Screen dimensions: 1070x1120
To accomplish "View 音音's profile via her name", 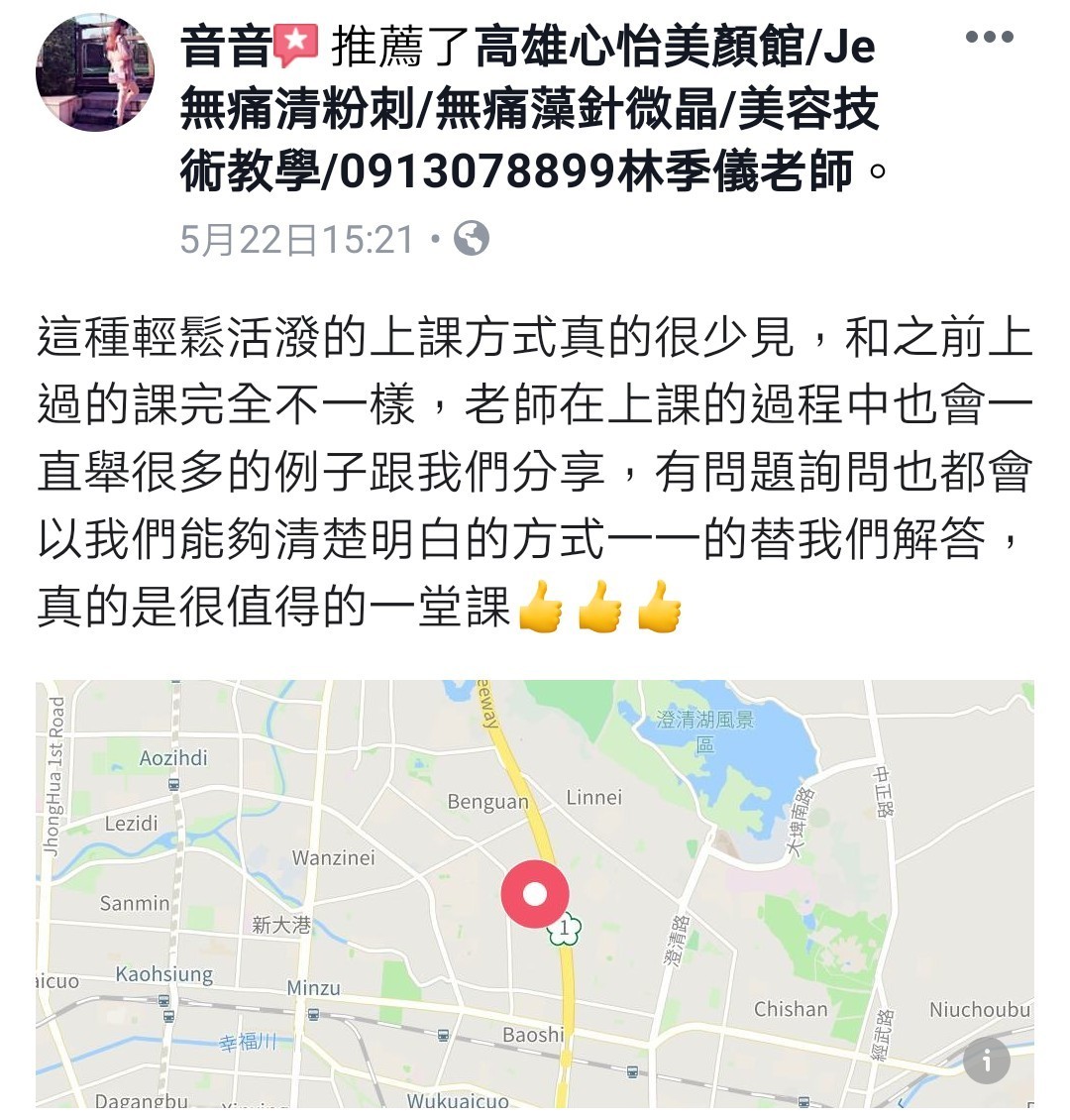I will tap(226, 48).
